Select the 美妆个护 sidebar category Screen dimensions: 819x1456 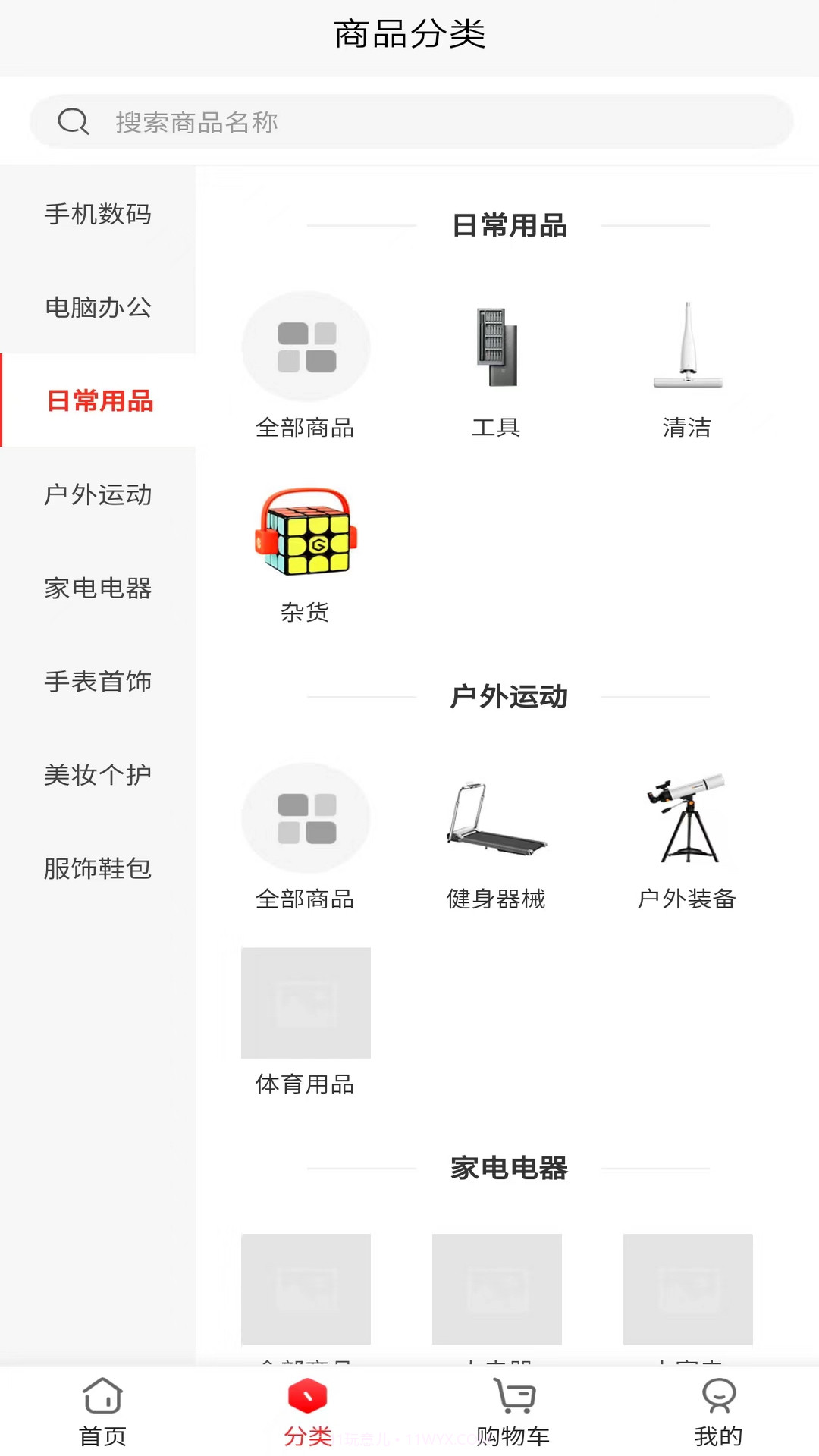pos(99,774)
